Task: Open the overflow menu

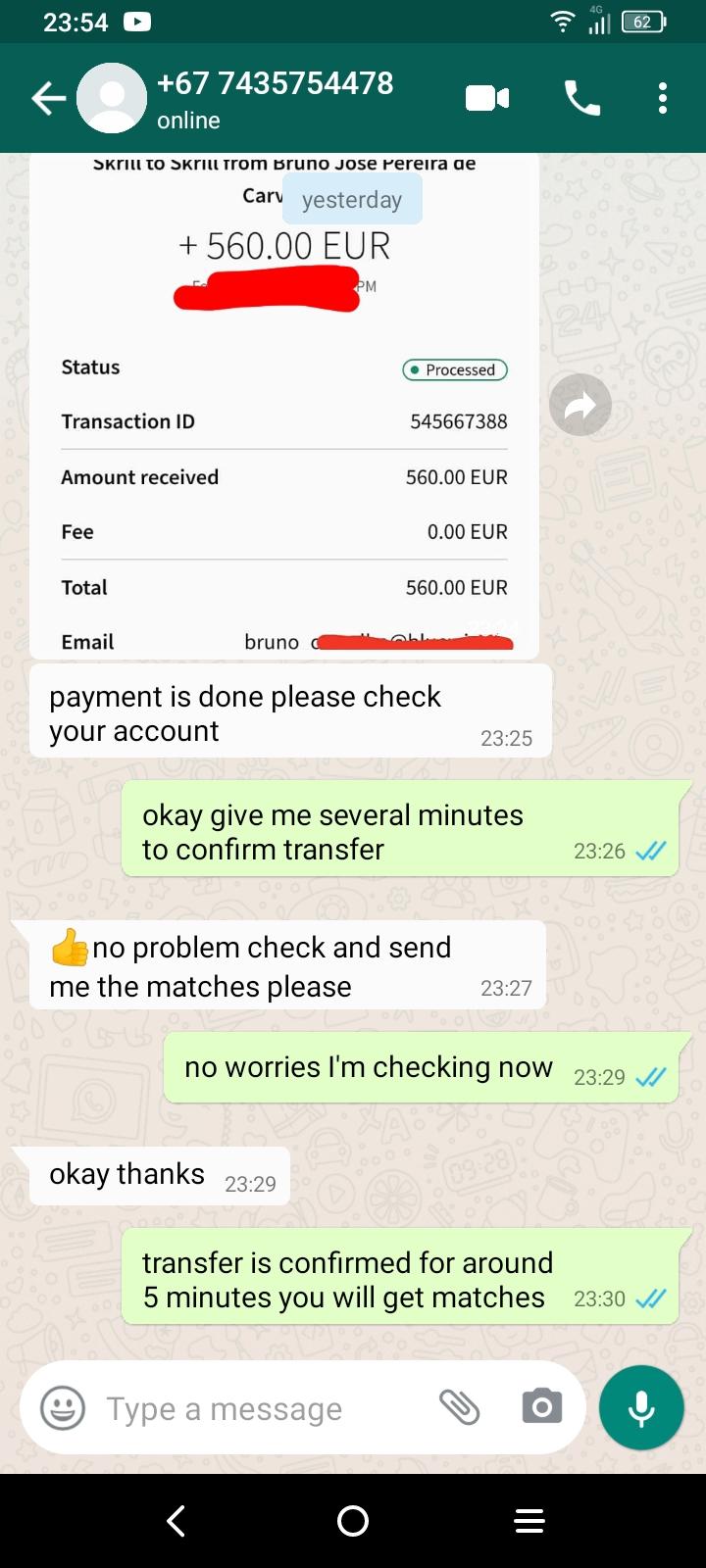Action: click(x=663, y=98)
